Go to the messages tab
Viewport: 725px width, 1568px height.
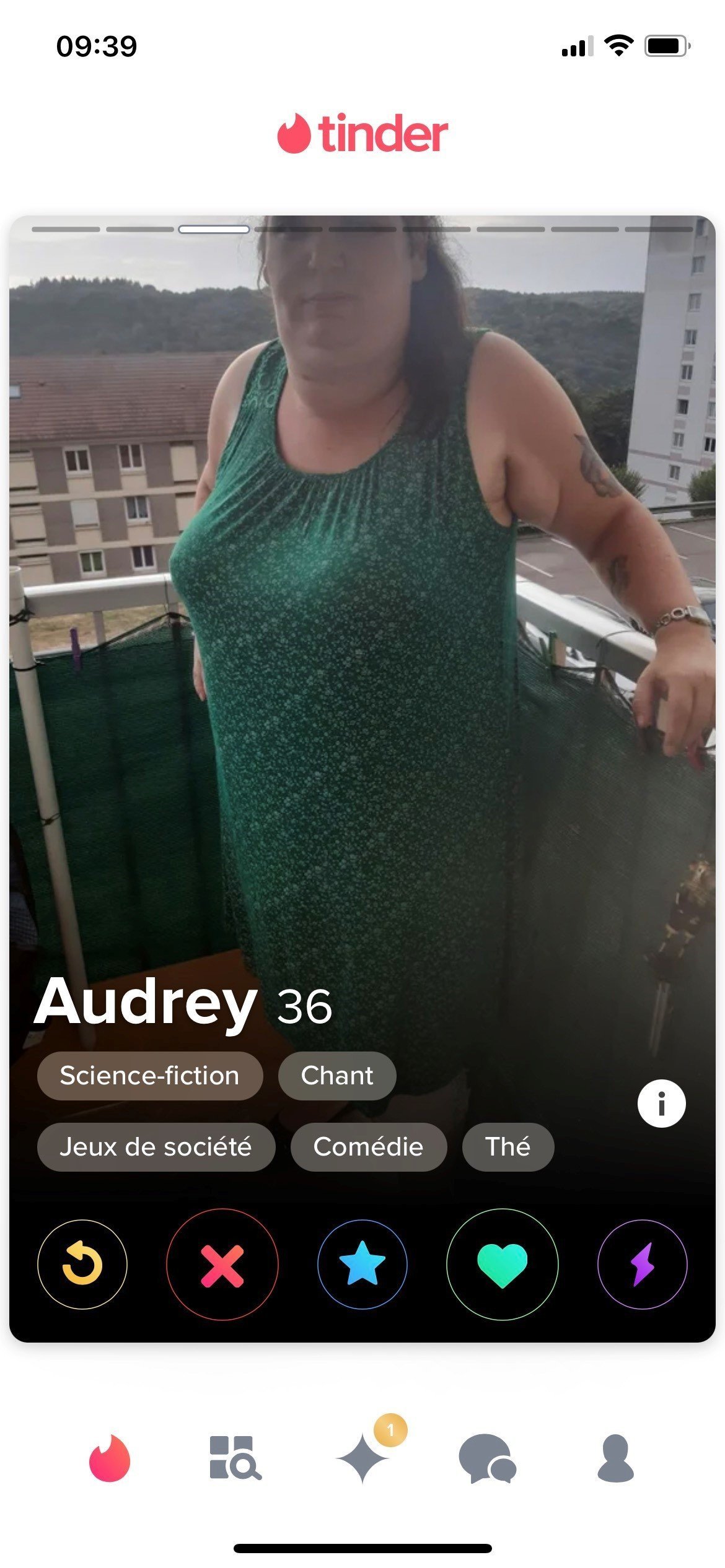pos(487,1458)
